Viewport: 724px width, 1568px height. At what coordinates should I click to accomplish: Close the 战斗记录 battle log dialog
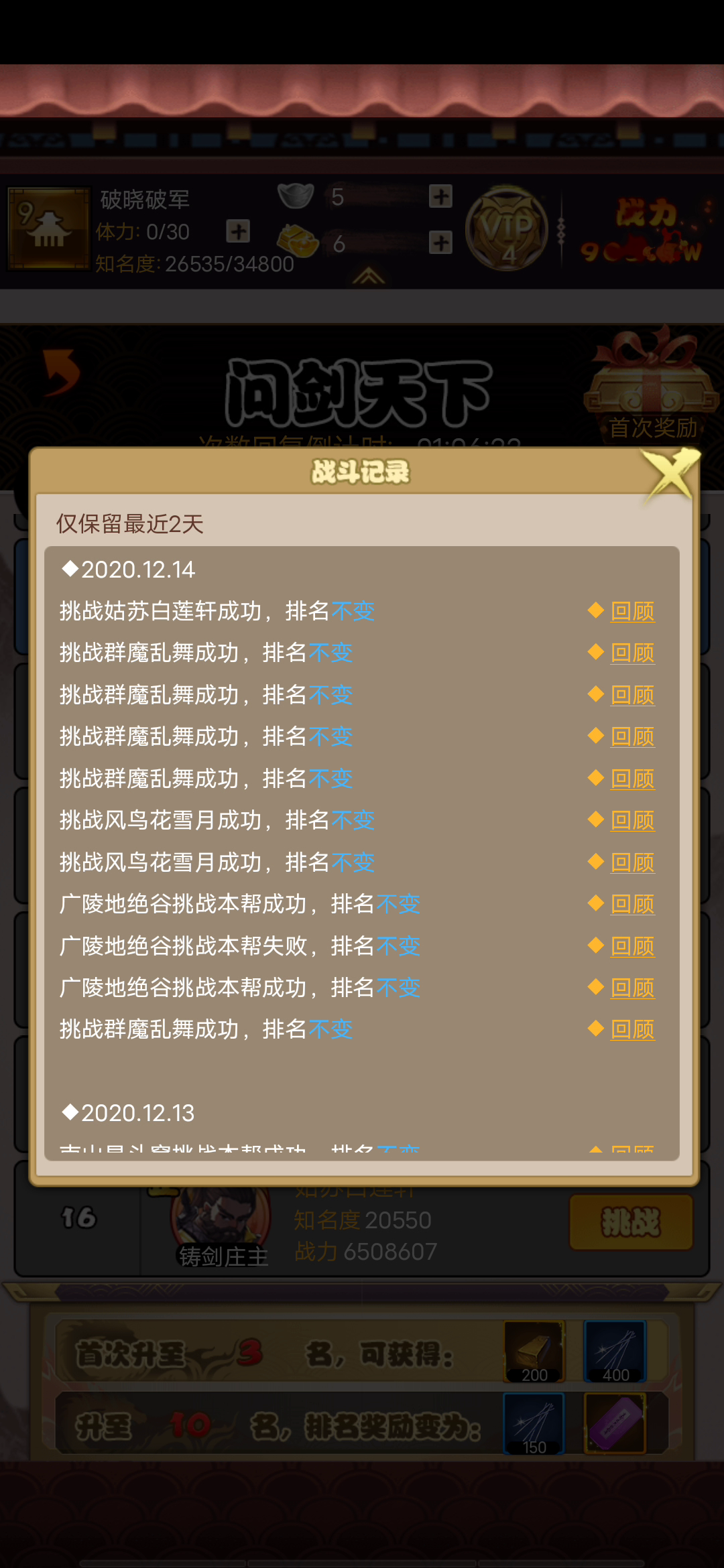670,474
